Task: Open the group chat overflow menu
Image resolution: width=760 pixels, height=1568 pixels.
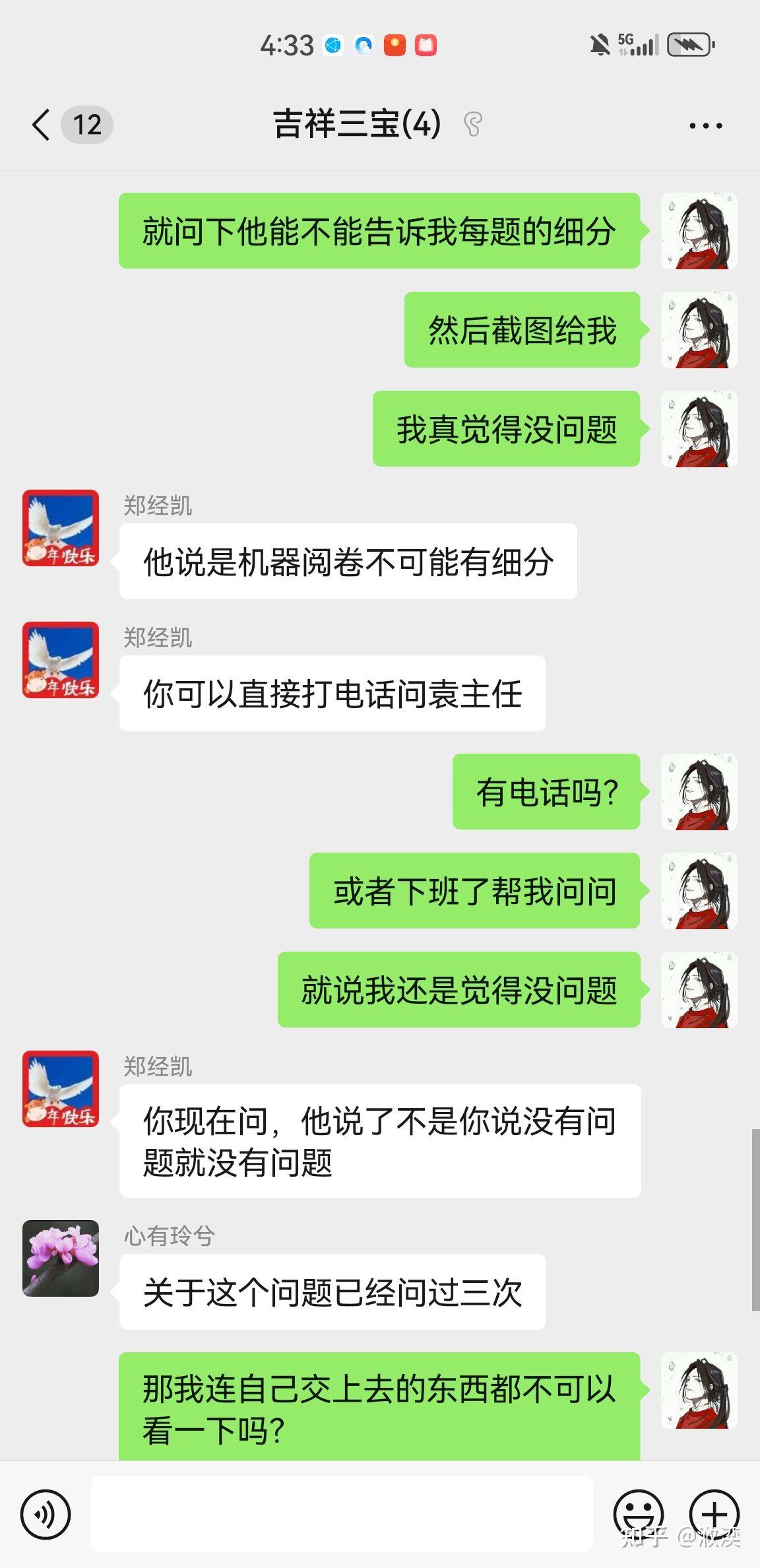Action: click(705, 125)
